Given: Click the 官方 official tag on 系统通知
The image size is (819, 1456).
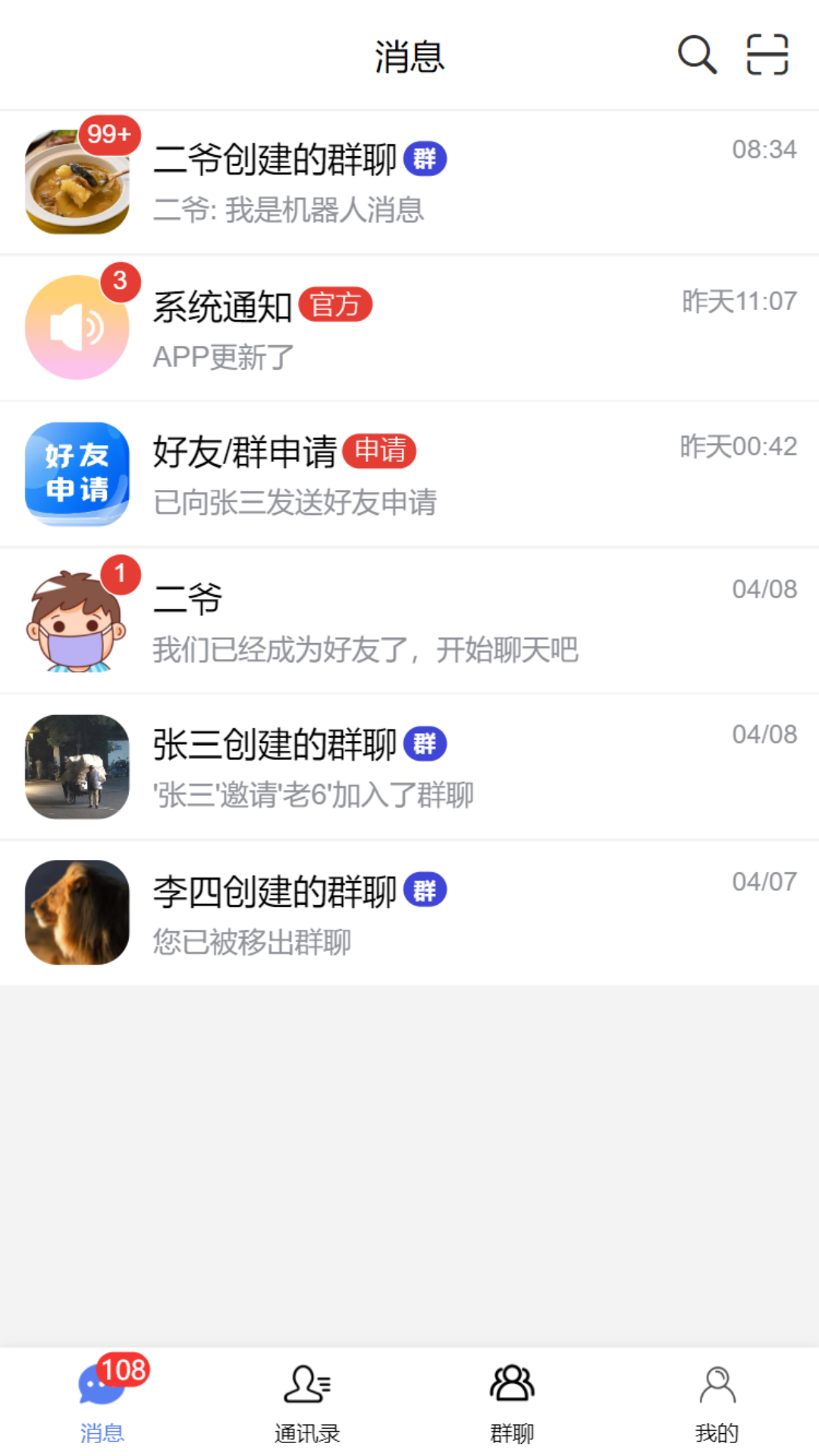Looking at the screenshot, I should [x=337, y=306].
